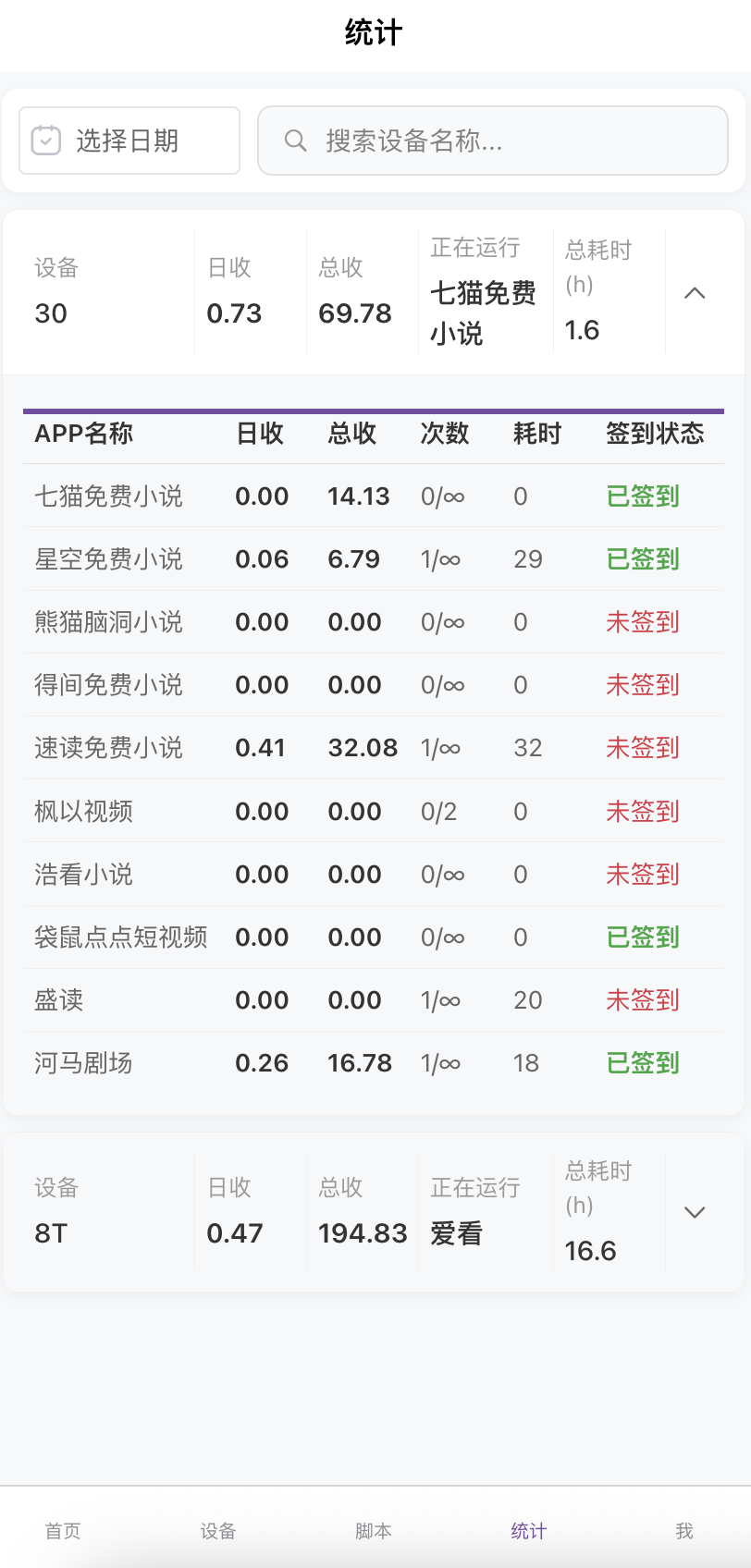Tap the 搜索设备名称 search field

pyautogui.click(x=493, y=141)
